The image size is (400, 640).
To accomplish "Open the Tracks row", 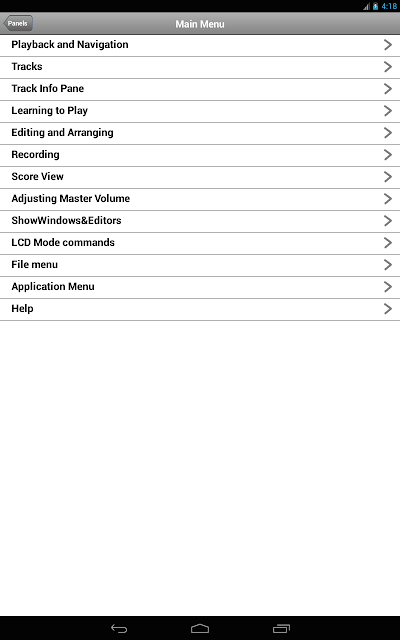I will click(200, 67).
